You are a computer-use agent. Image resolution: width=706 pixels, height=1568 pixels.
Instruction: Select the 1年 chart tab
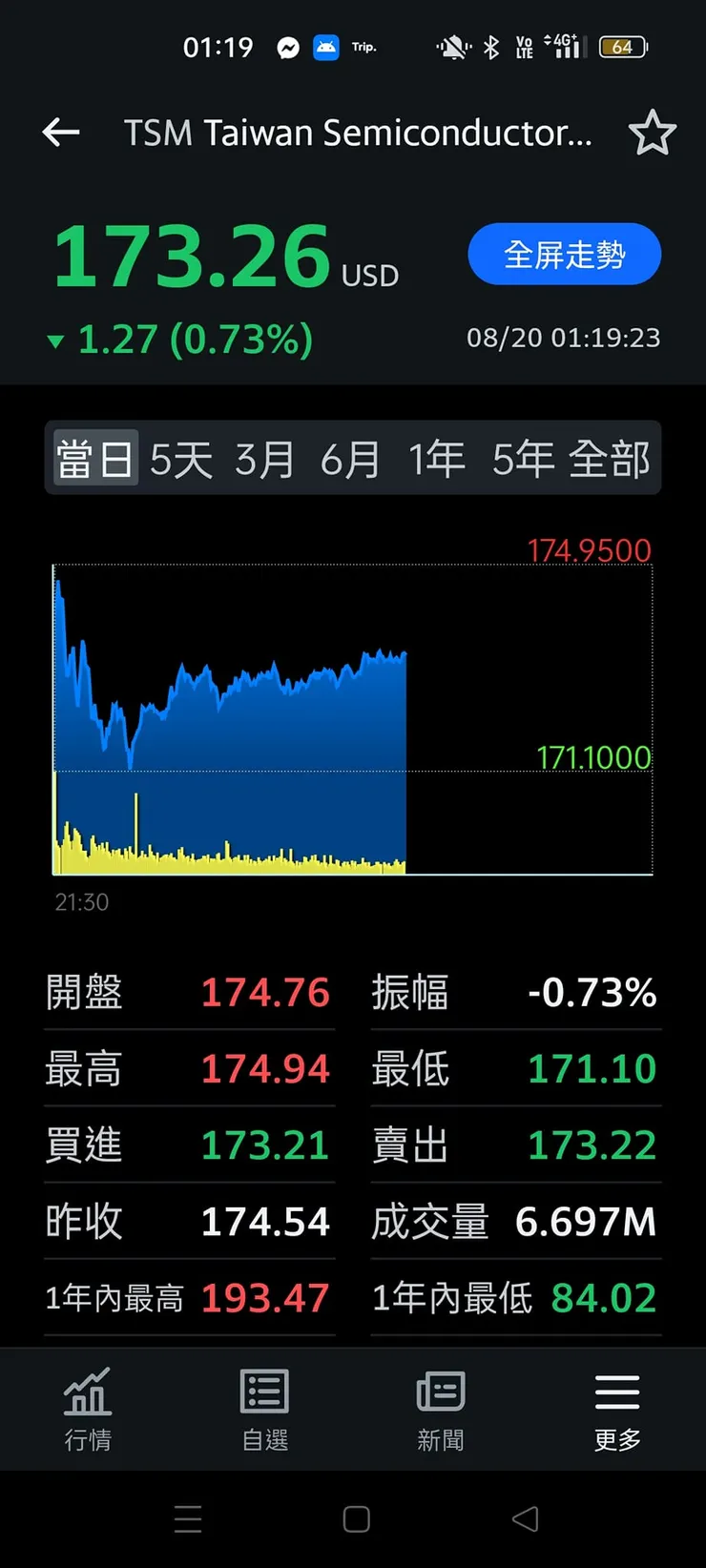coord(437,459)
